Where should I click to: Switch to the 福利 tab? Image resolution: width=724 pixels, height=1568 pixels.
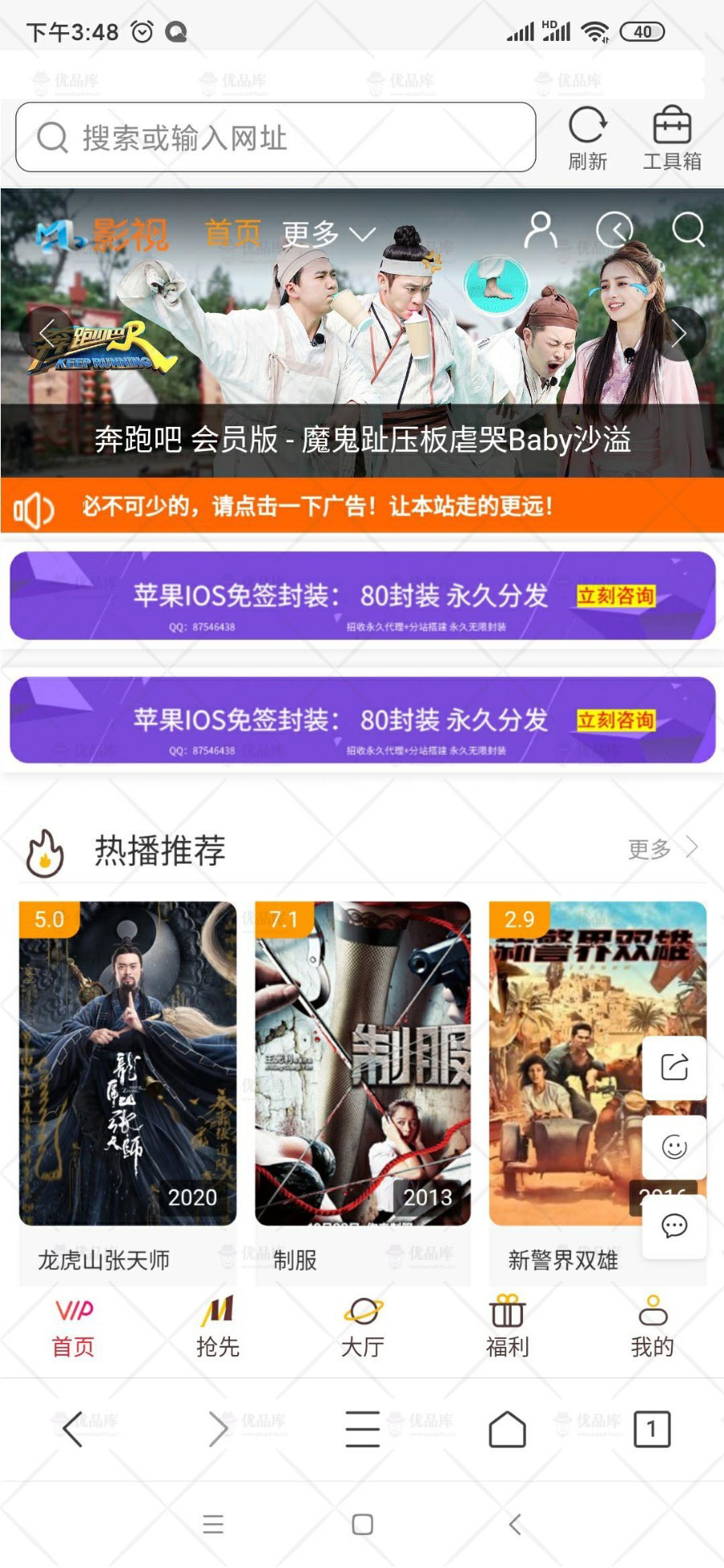point(507,1327)
